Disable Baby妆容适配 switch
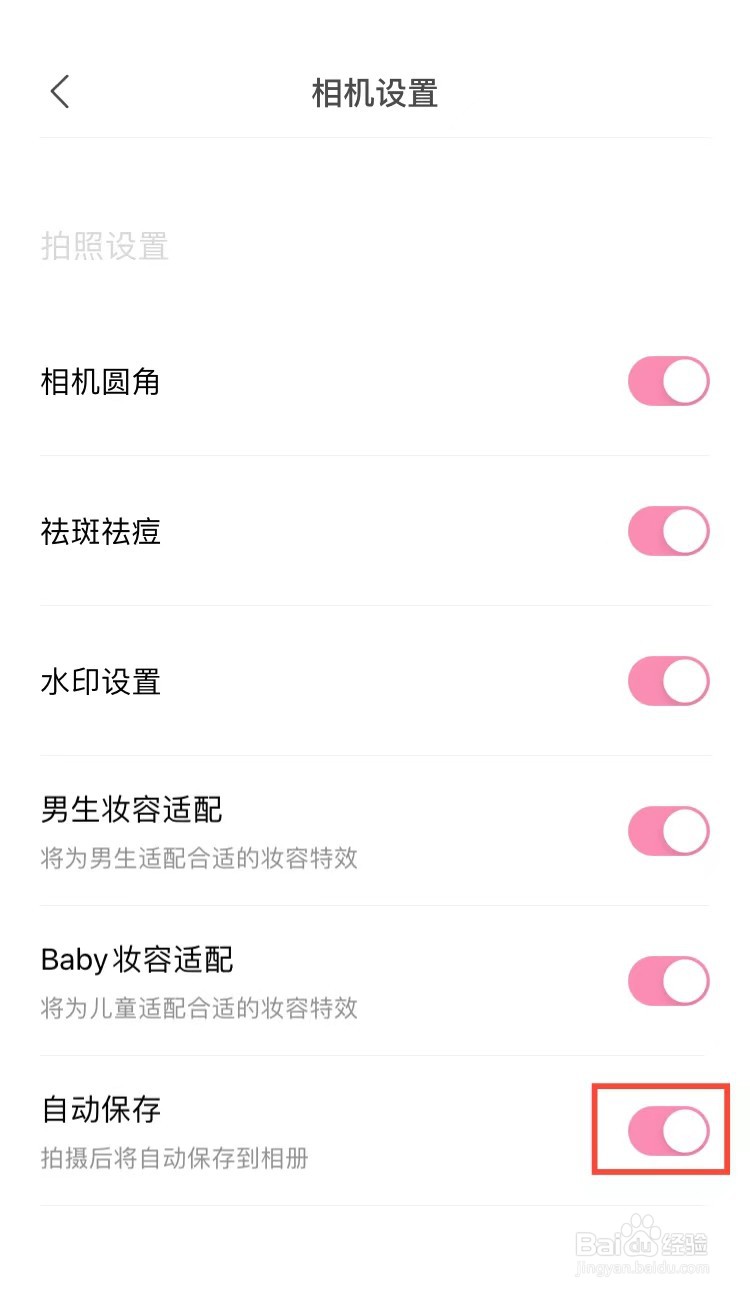750x1294 pixels. click(x=668, y=981)
